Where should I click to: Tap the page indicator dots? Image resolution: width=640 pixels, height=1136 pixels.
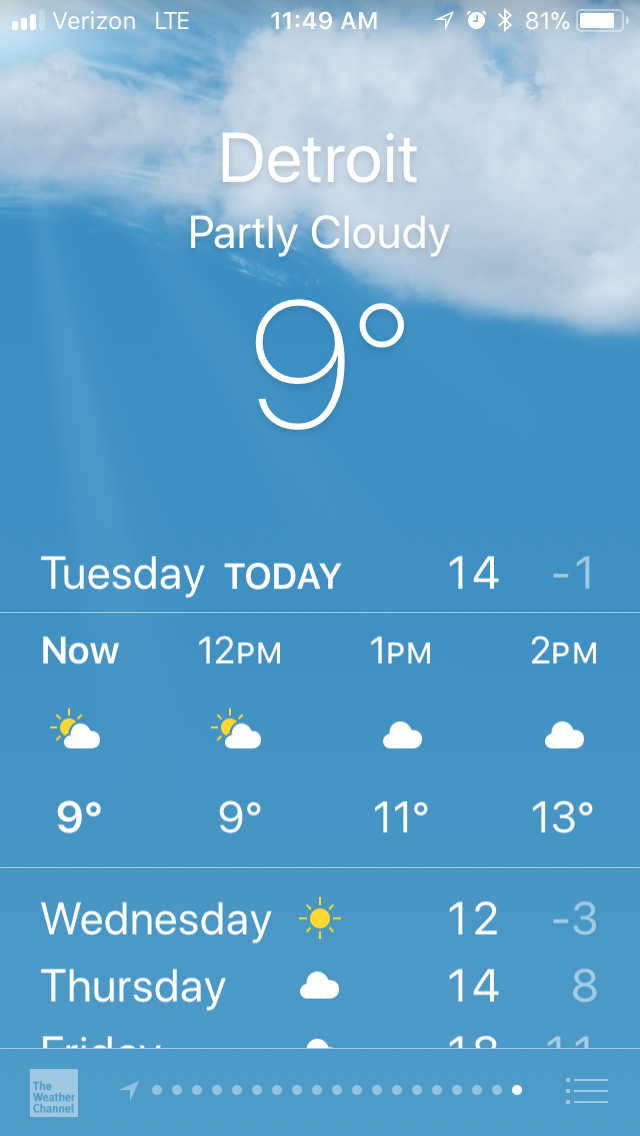(320, 1090)
